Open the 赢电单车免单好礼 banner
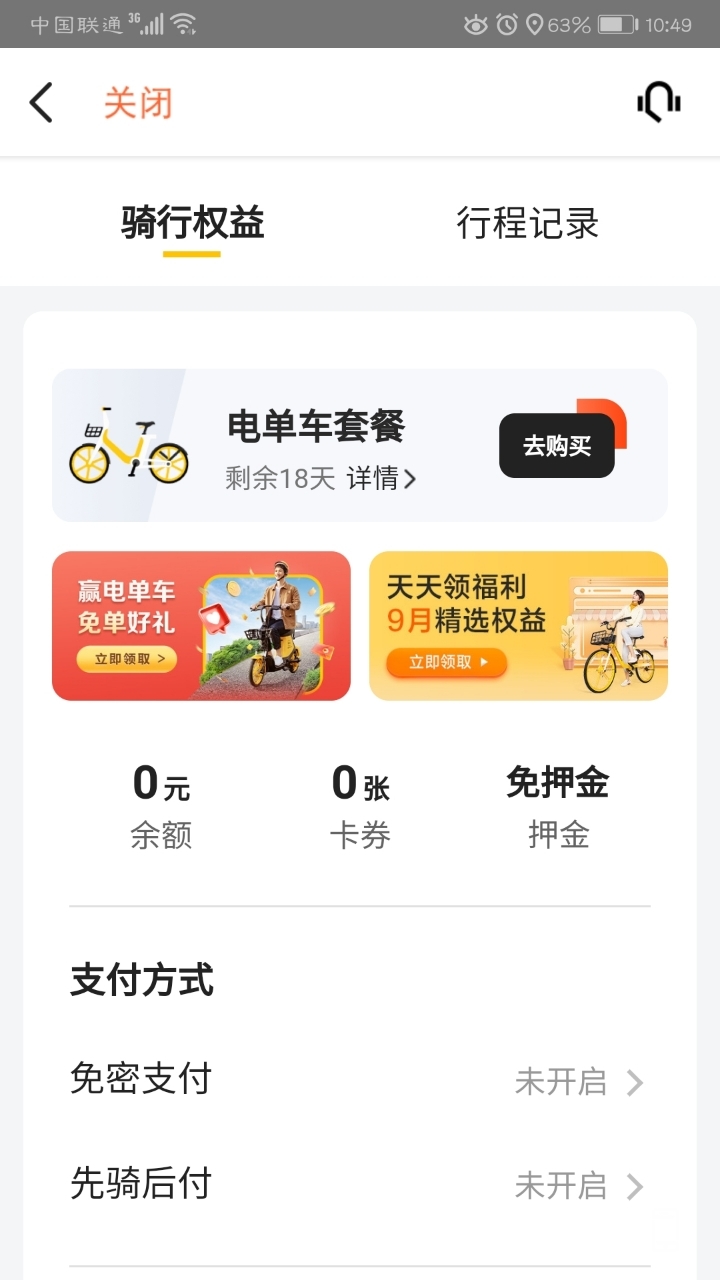This screenshot has width=720, height=1280. pyautogui.click(x=201, y=626)
